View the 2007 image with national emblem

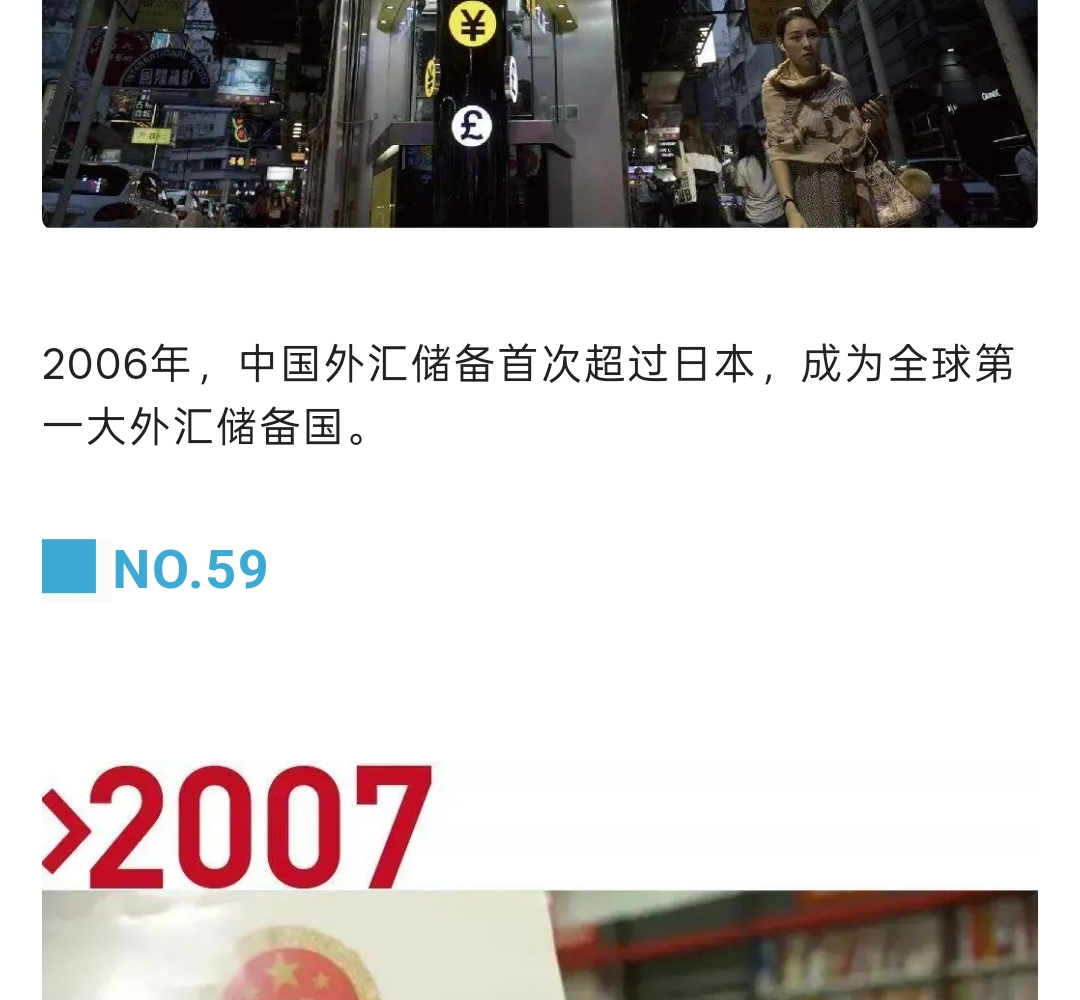[539, 944]
